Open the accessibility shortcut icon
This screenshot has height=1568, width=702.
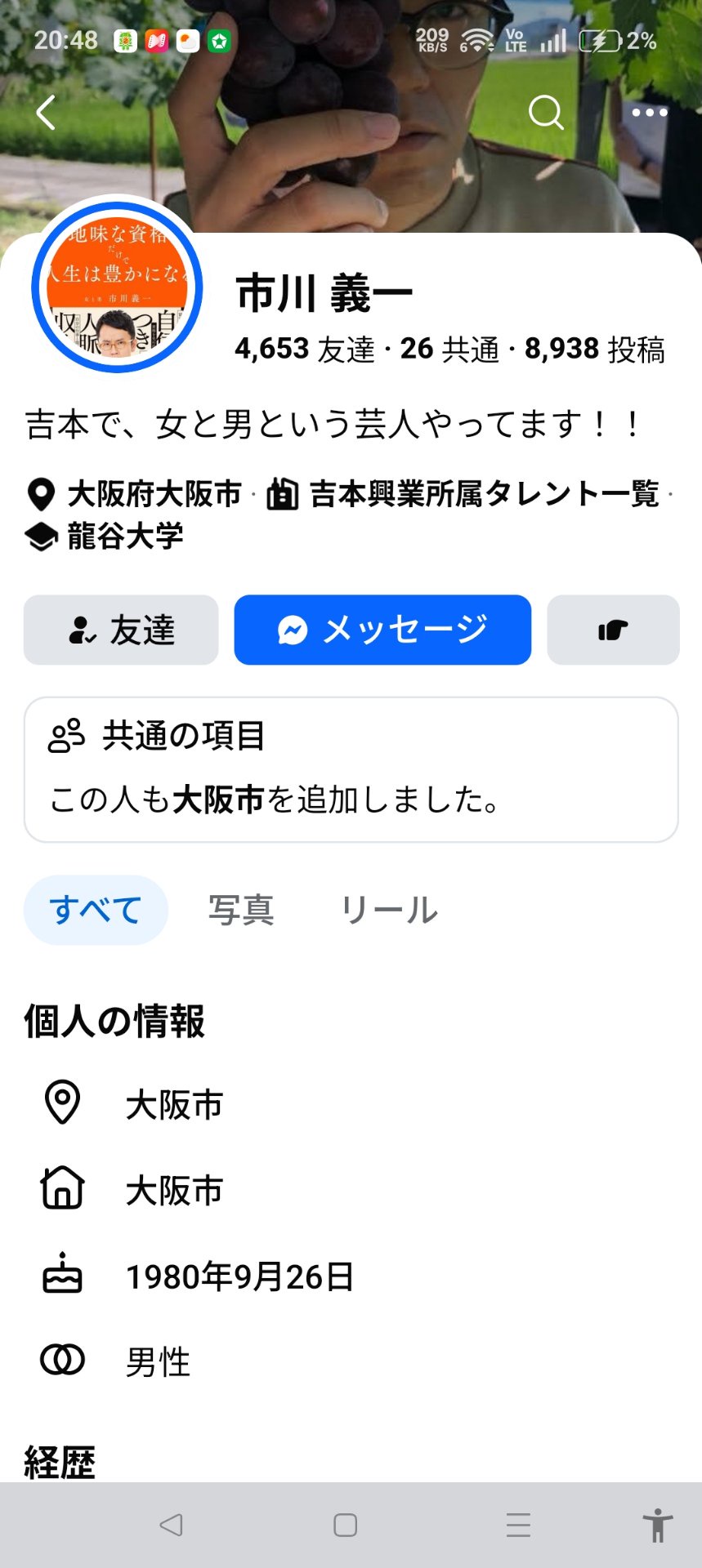click(657, 1525)
